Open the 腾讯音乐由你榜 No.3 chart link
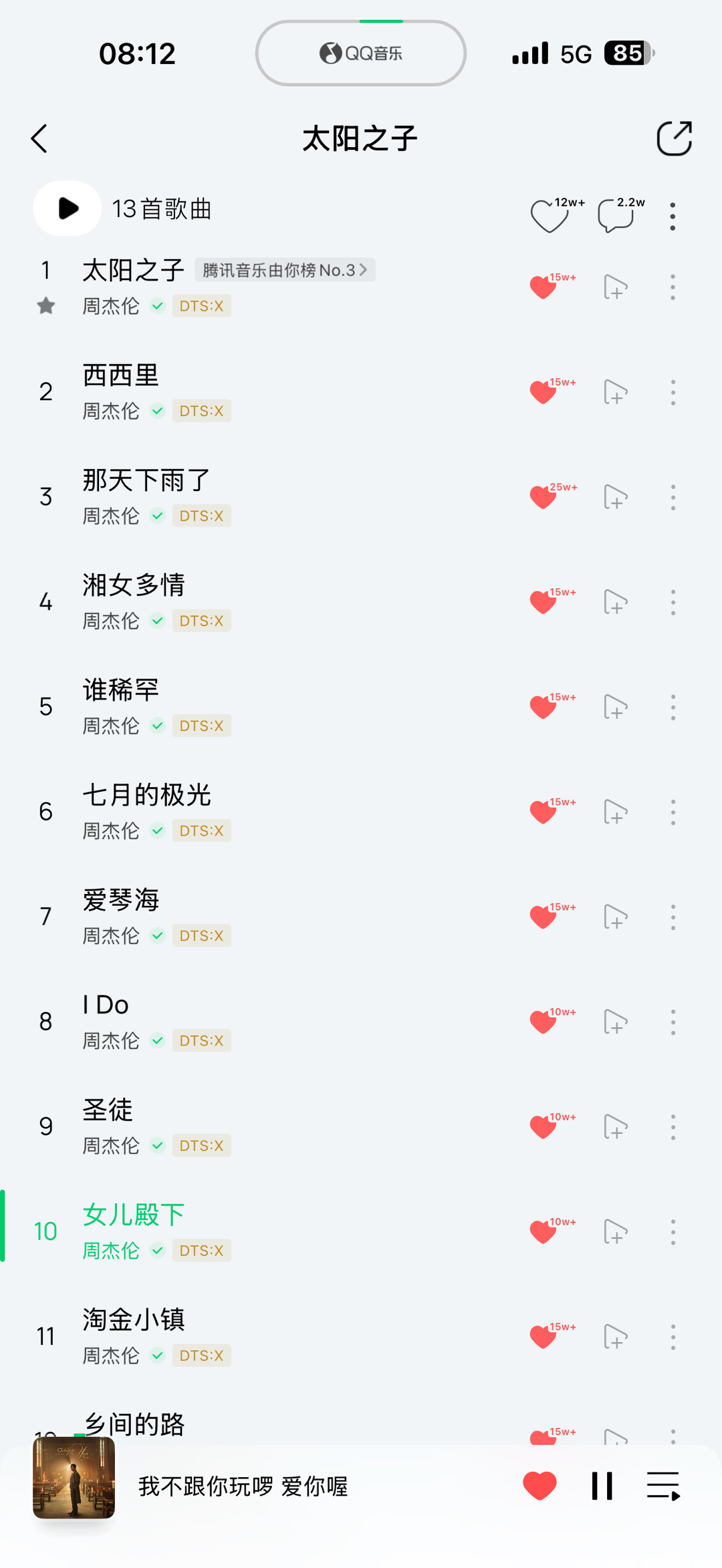This screenshot has width=722, height=1568. click(285, 270)
